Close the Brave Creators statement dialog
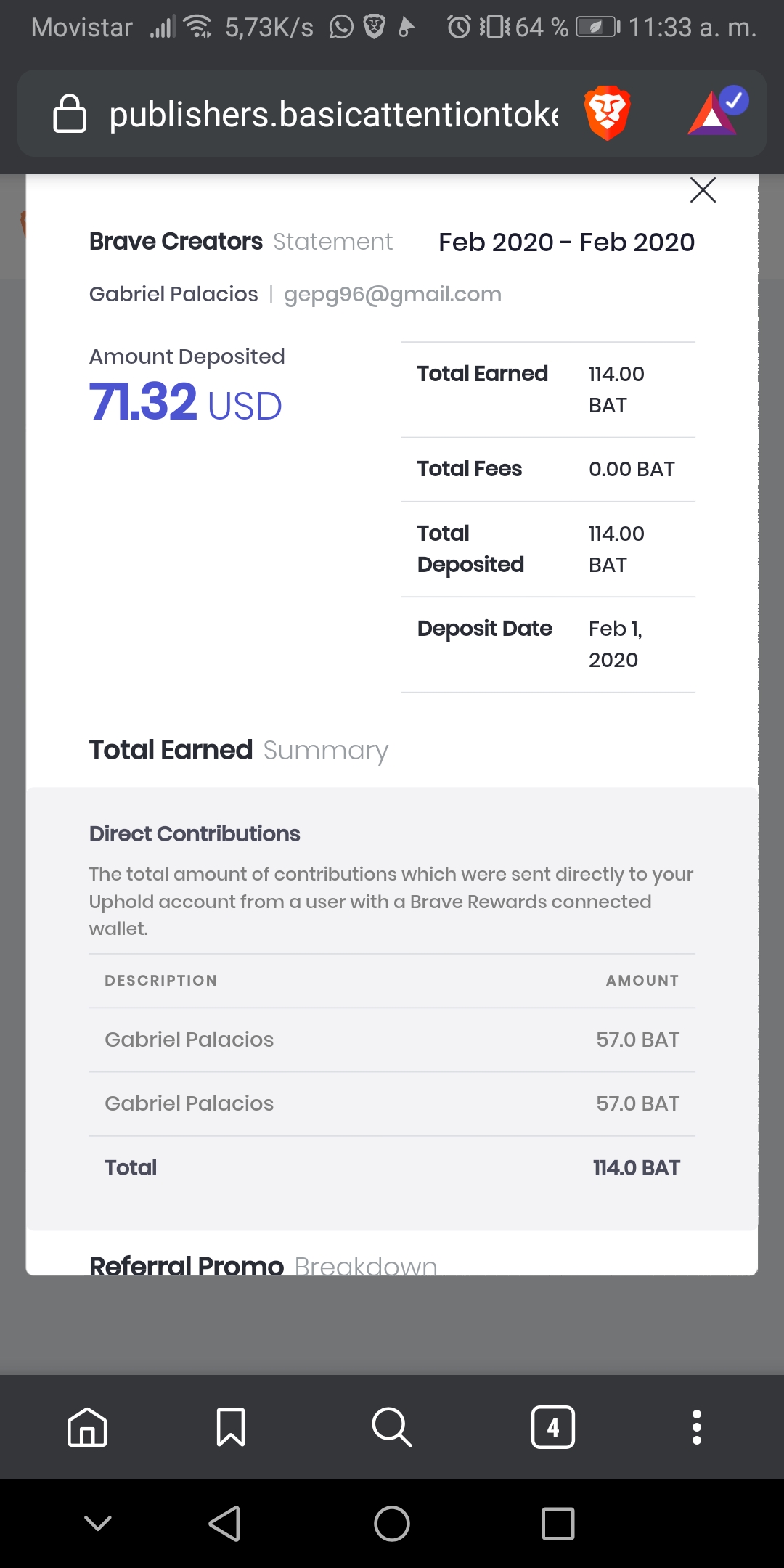 [703, 190]
